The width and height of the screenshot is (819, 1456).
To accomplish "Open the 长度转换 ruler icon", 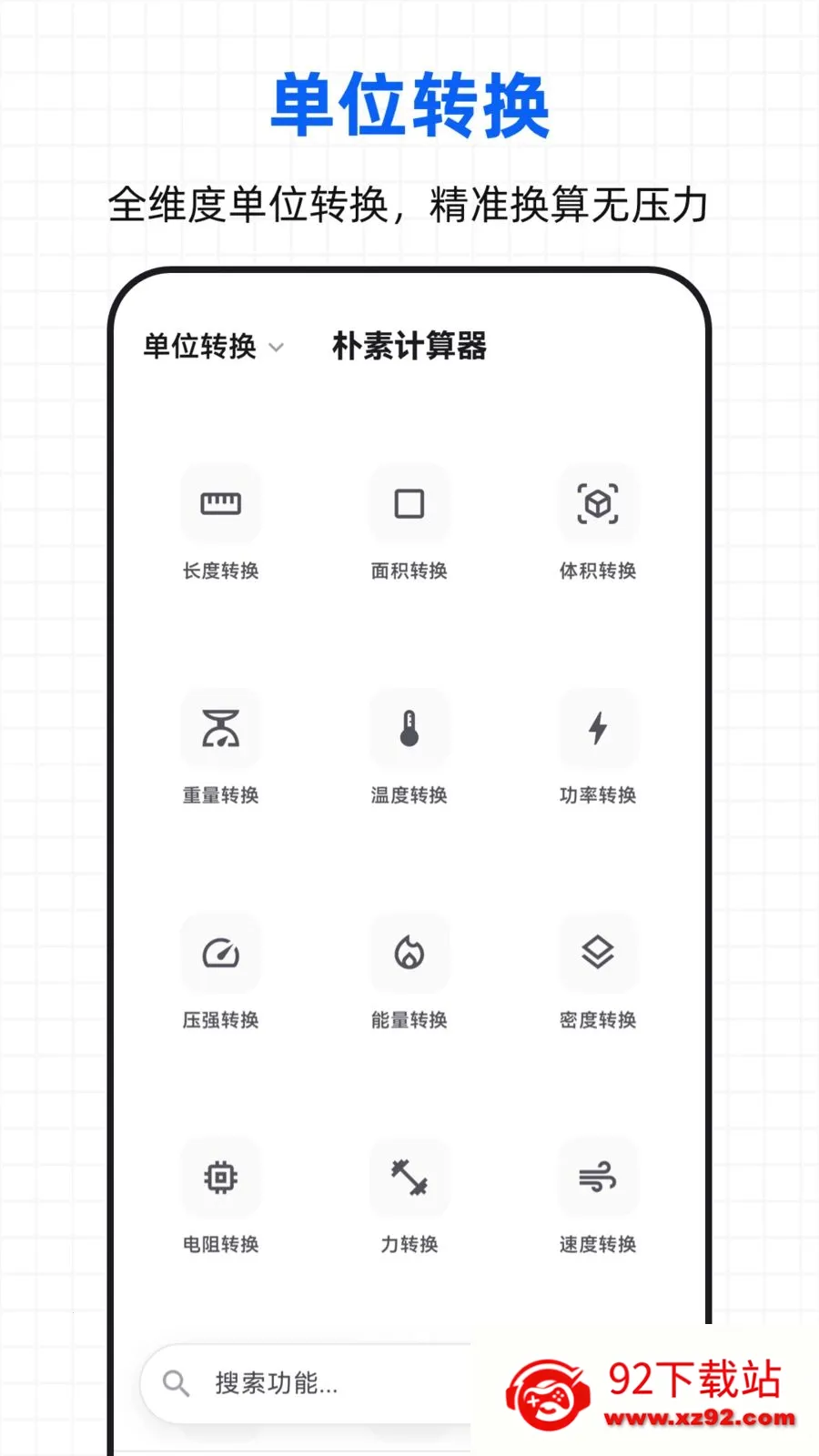I will (221, 503).
